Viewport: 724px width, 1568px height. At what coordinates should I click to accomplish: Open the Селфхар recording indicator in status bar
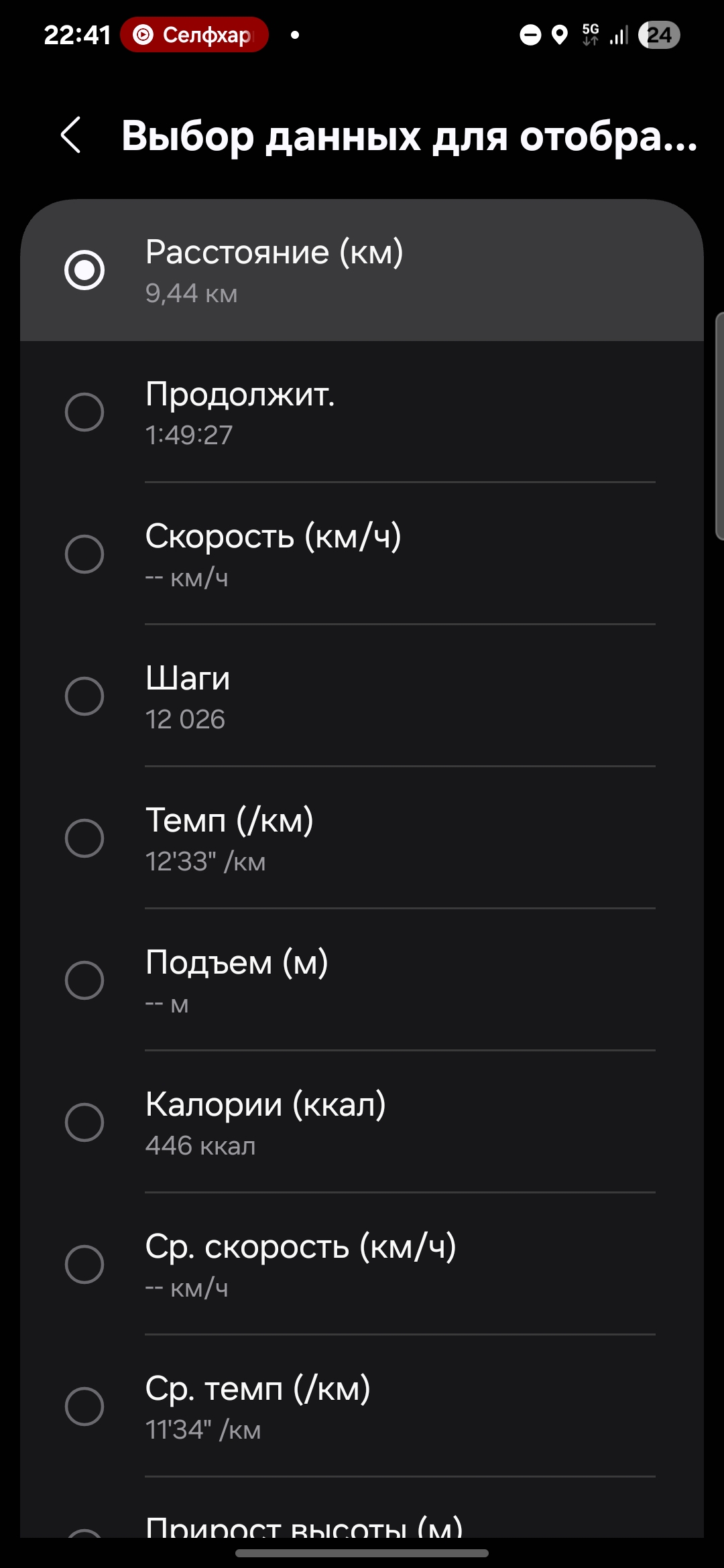click(x=194, y=34)
